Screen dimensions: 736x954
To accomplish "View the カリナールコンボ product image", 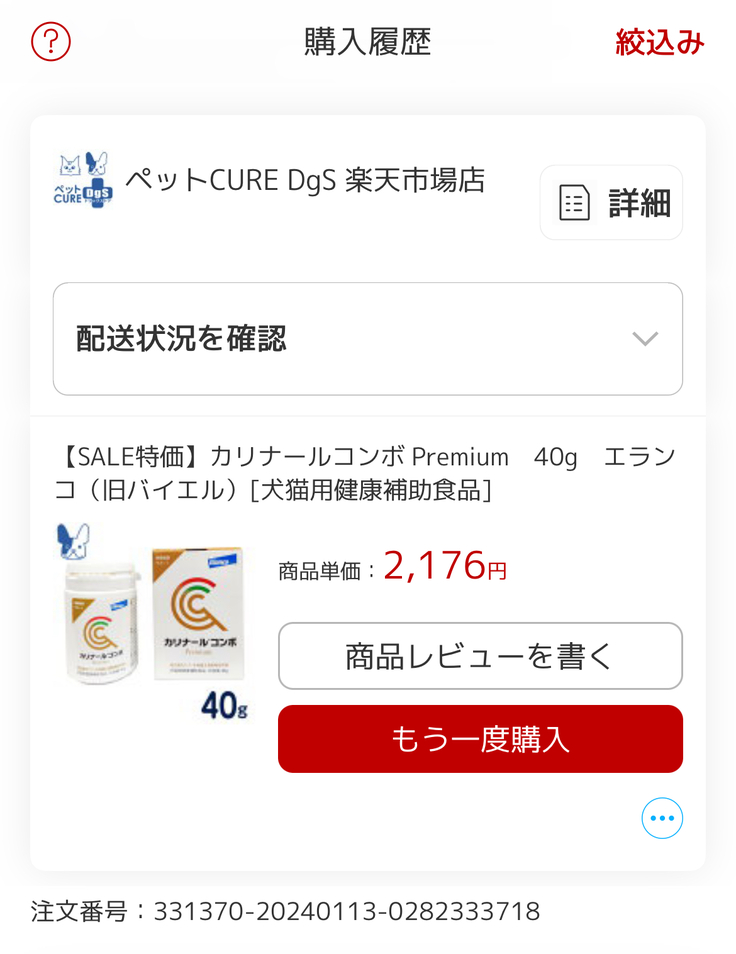I will coord(155,621).
